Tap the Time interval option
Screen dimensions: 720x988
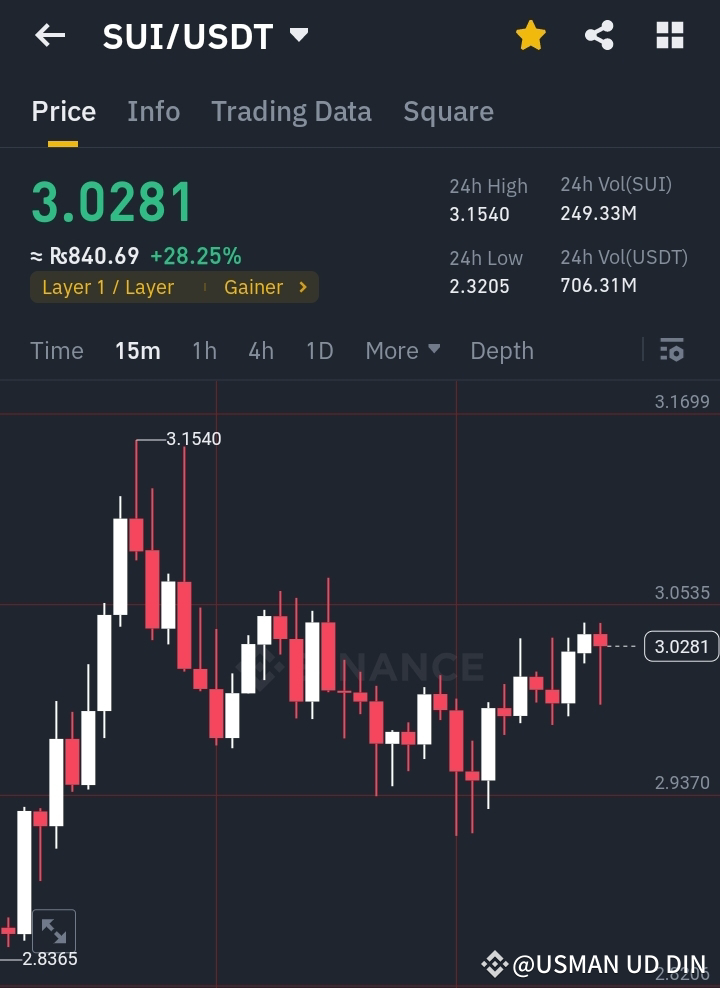[56, 351]
